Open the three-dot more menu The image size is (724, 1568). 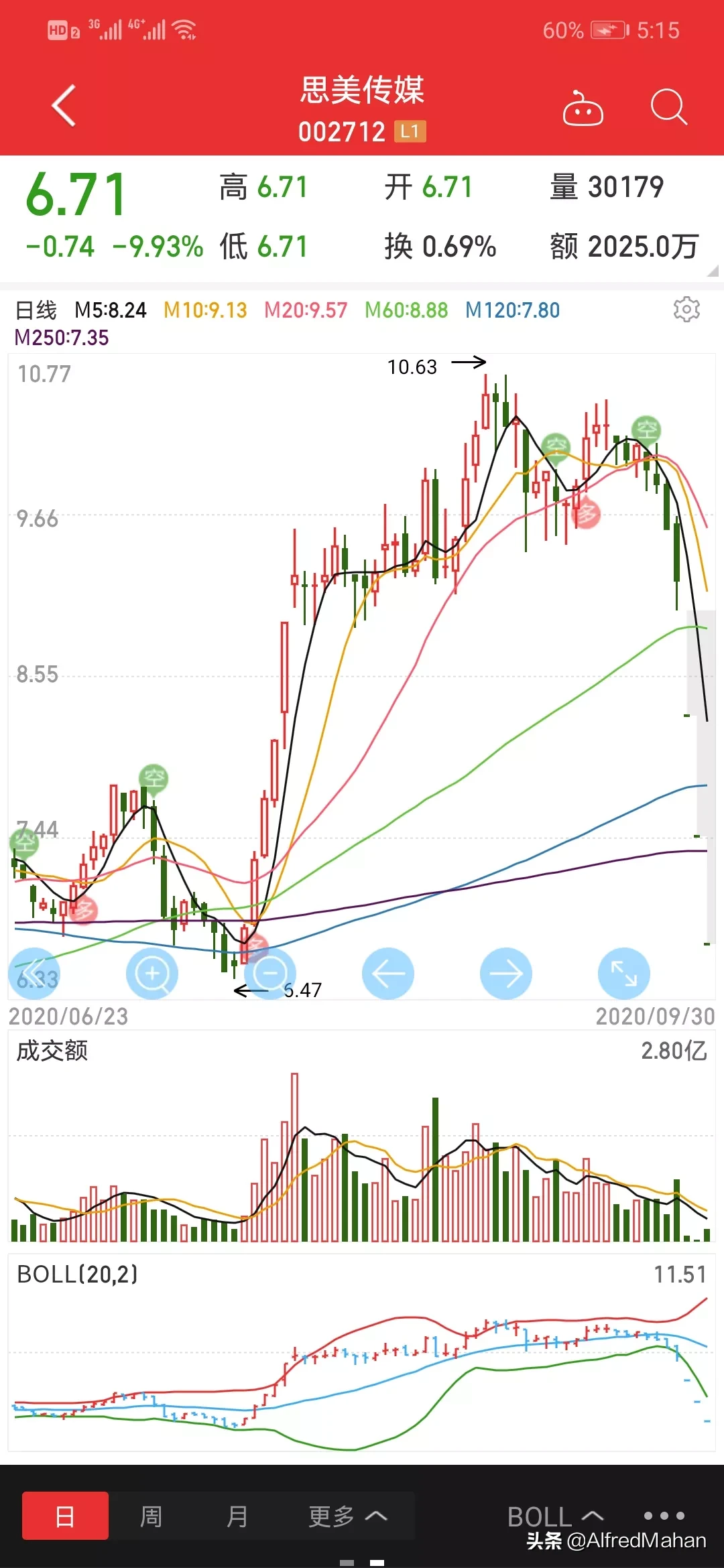pyautogui.click(x=664, y=1516)
